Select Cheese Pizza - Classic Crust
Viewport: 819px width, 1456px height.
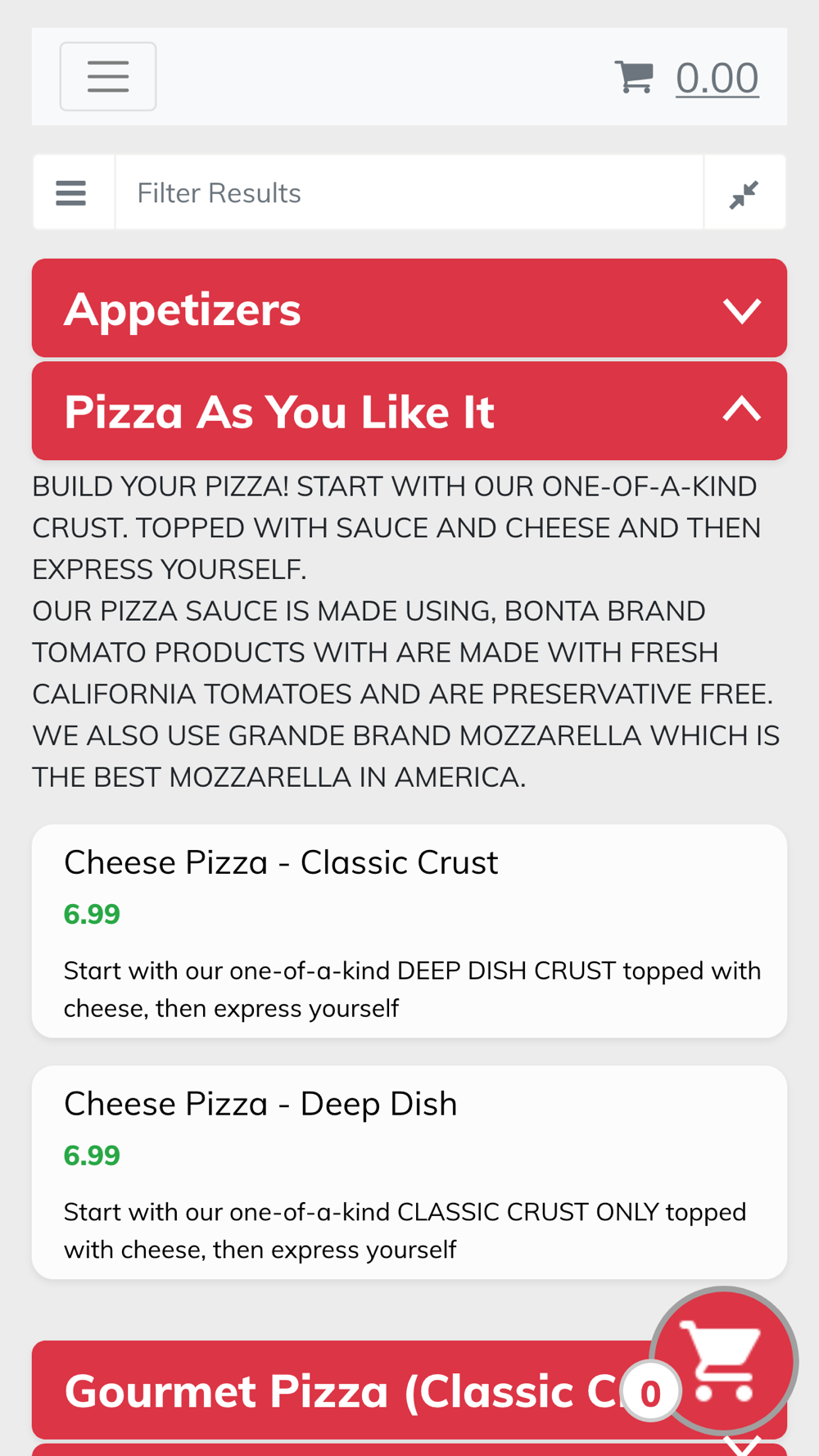[409, 931]
